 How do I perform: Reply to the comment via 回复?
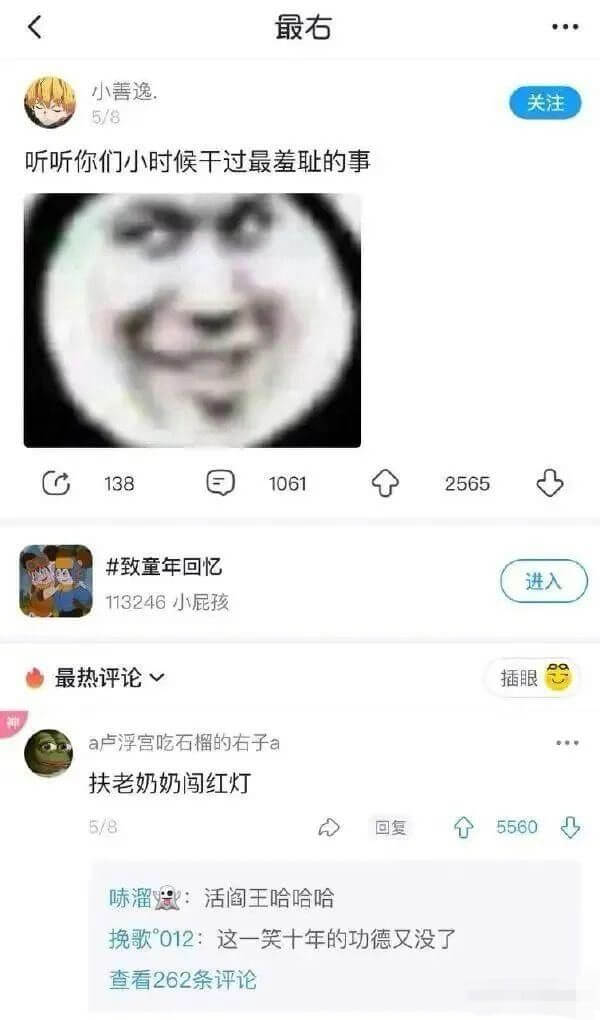pyautogui.click(x=390, y=828)
